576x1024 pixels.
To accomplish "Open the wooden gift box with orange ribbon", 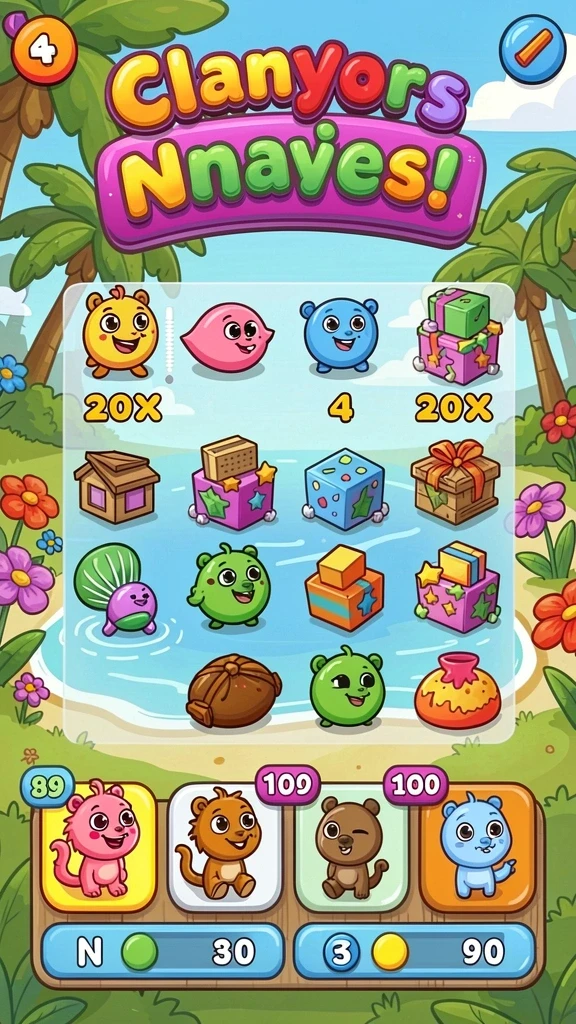I will point(455,481).
